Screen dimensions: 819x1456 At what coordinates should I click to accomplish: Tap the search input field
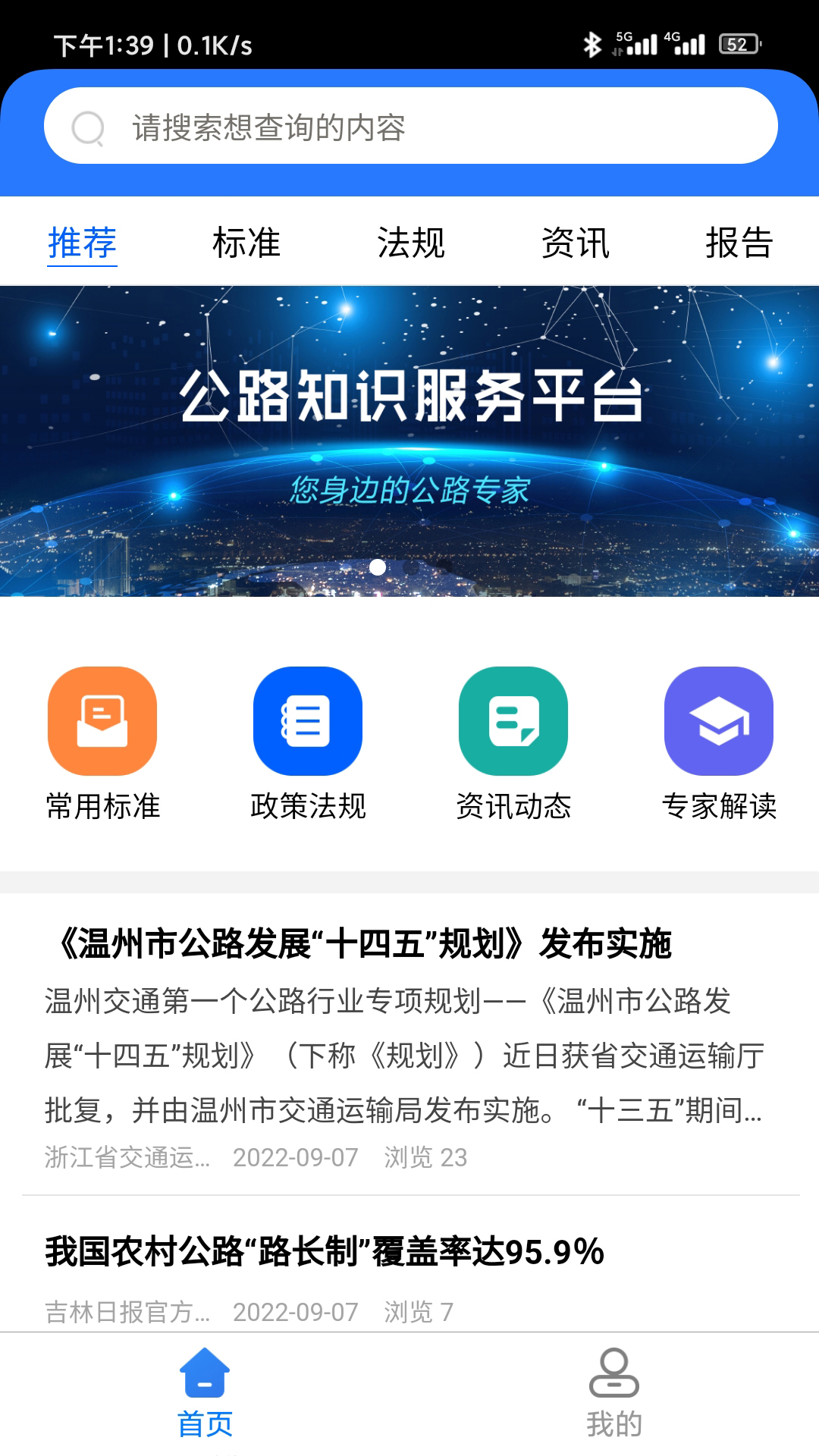[409, 128]
